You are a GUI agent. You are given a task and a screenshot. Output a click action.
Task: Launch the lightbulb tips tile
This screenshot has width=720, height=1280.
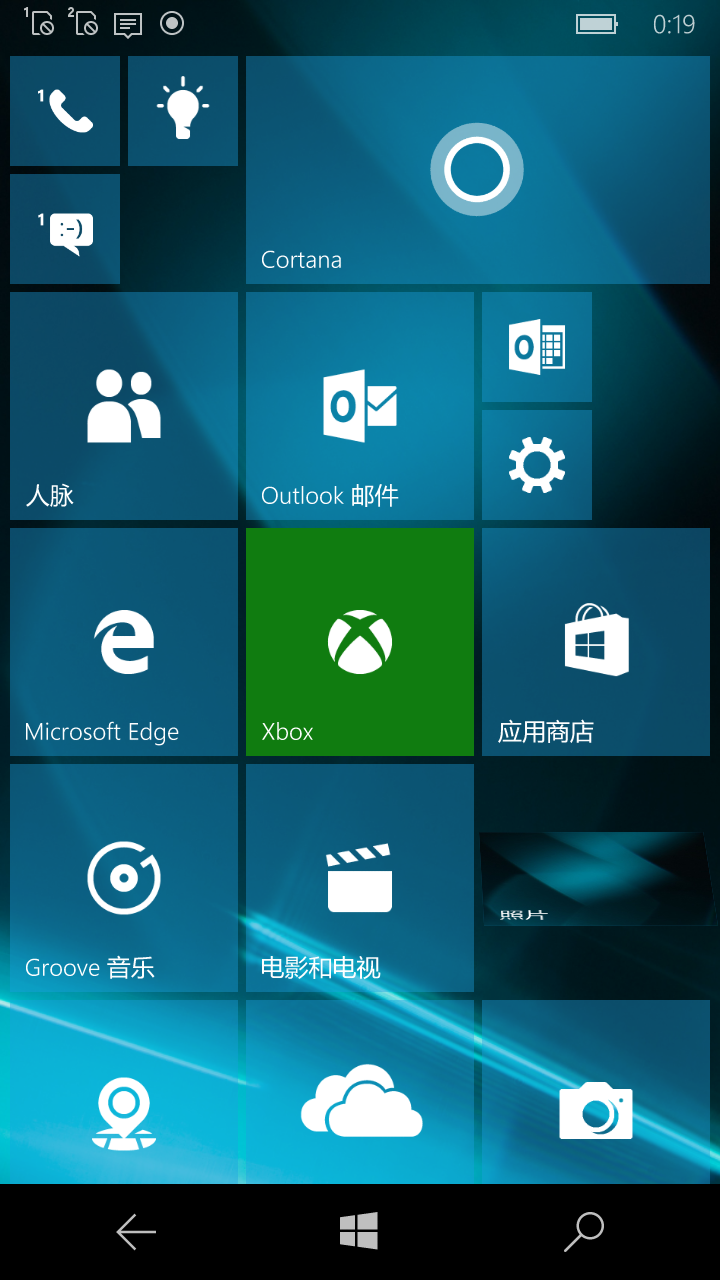point(183,111)
